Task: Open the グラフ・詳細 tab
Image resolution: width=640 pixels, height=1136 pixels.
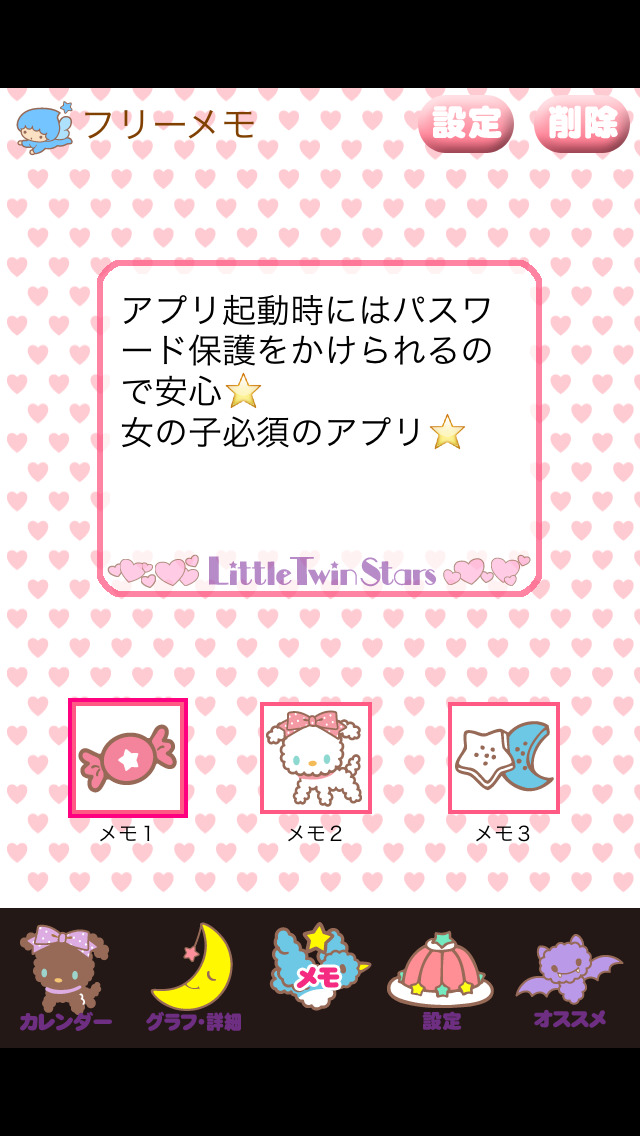Action: 193,978
